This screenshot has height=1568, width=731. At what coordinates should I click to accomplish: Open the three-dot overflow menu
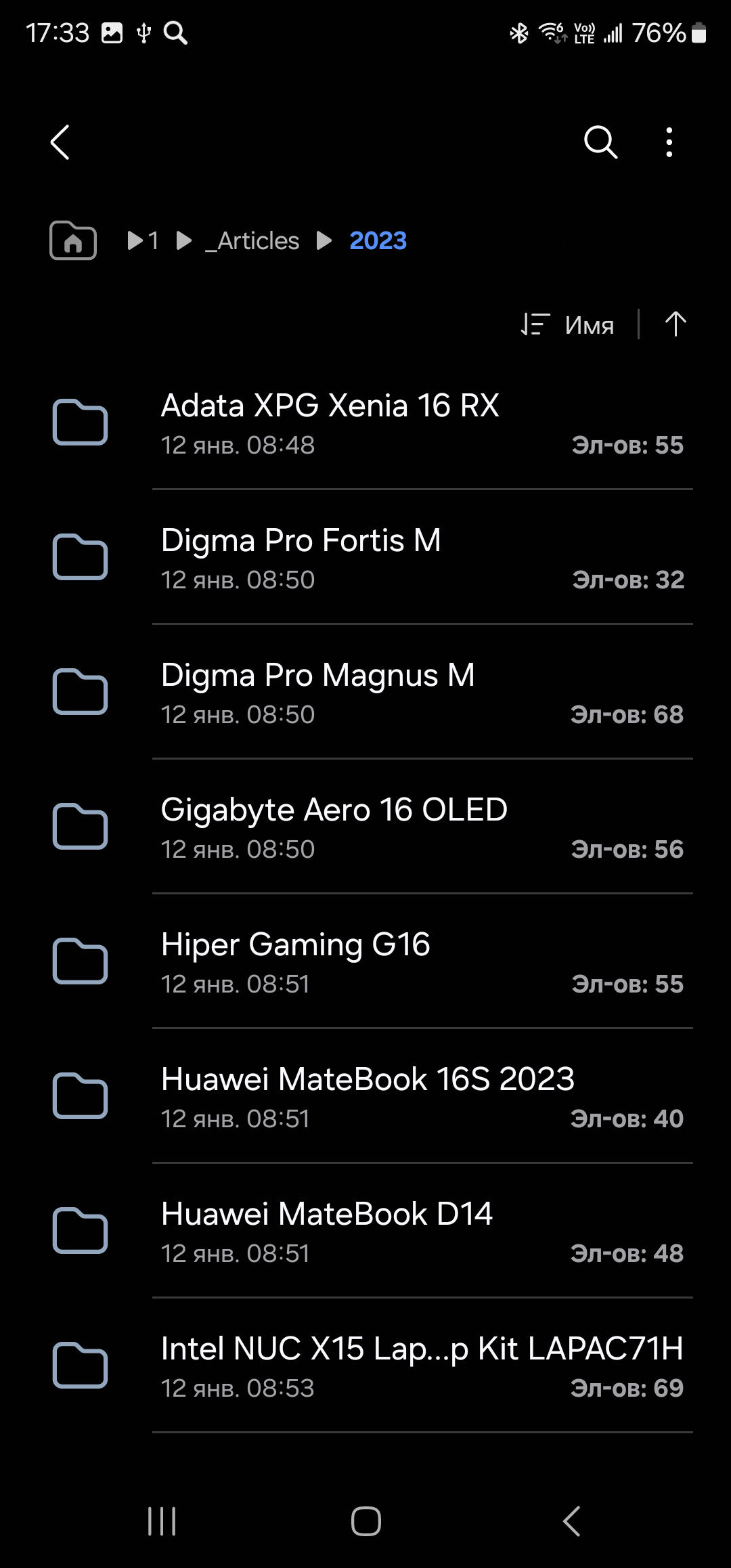point(669,142)
